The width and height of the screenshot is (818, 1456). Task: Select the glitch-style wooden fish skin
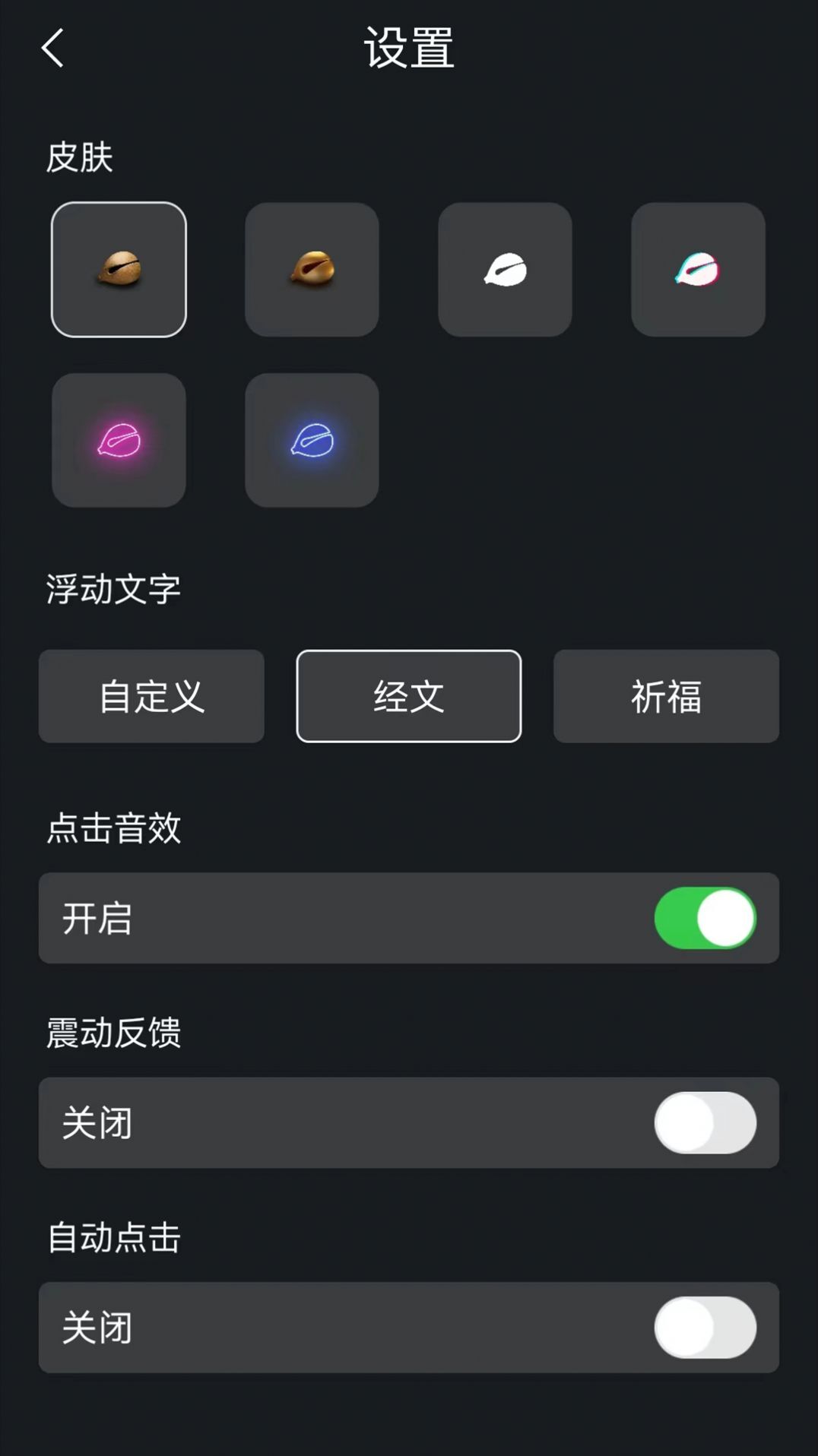click(x=698, y=269)
